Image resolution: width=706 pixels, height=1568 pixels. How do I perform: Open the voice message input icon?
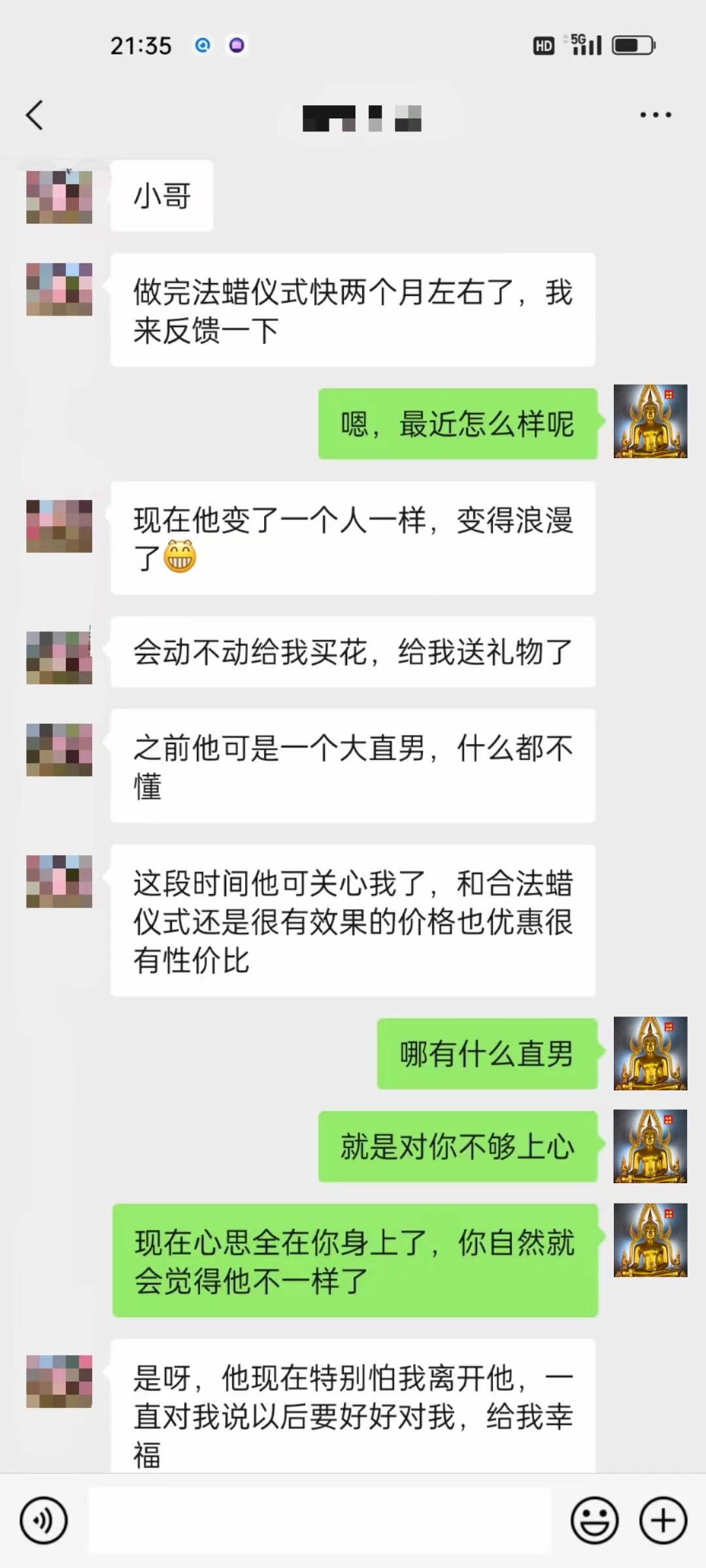click(43, 1520)
